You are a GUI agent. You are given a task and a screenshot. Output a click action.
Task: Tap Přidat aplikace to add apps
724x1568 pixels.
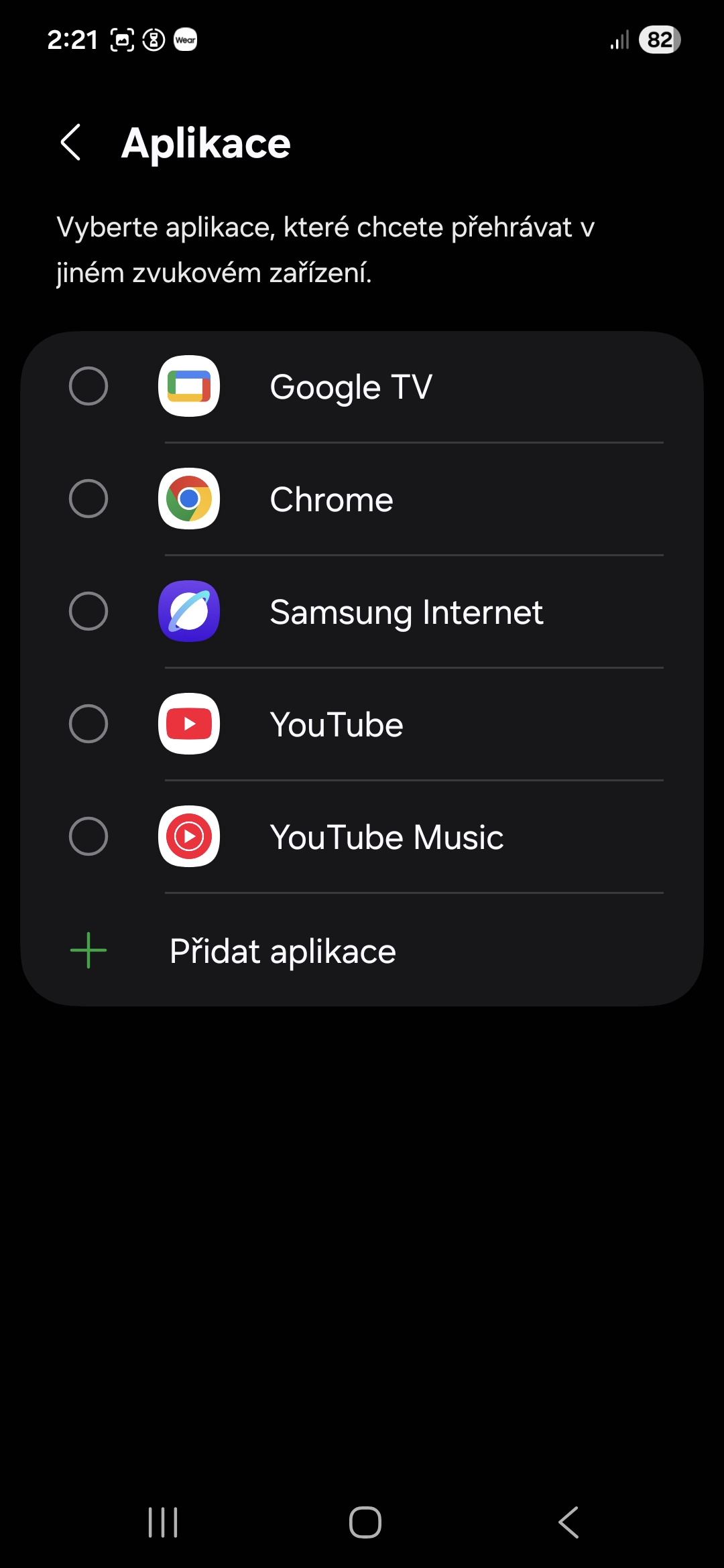tap(282, 951)
